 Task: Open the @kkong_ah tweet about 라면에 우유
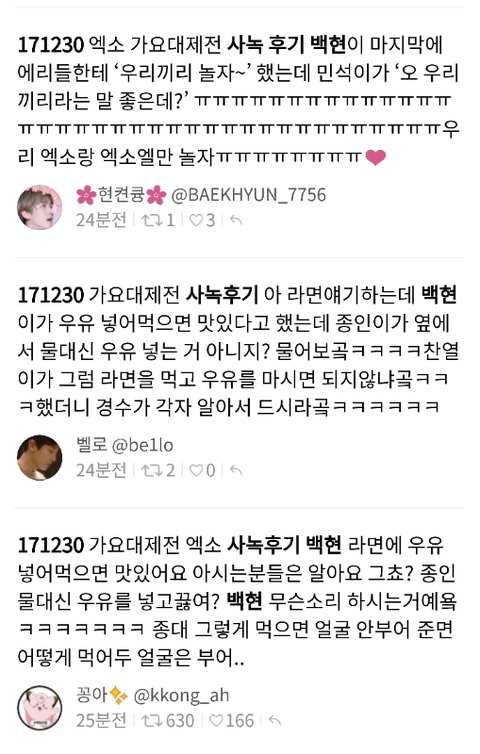[x=238, y=601]
